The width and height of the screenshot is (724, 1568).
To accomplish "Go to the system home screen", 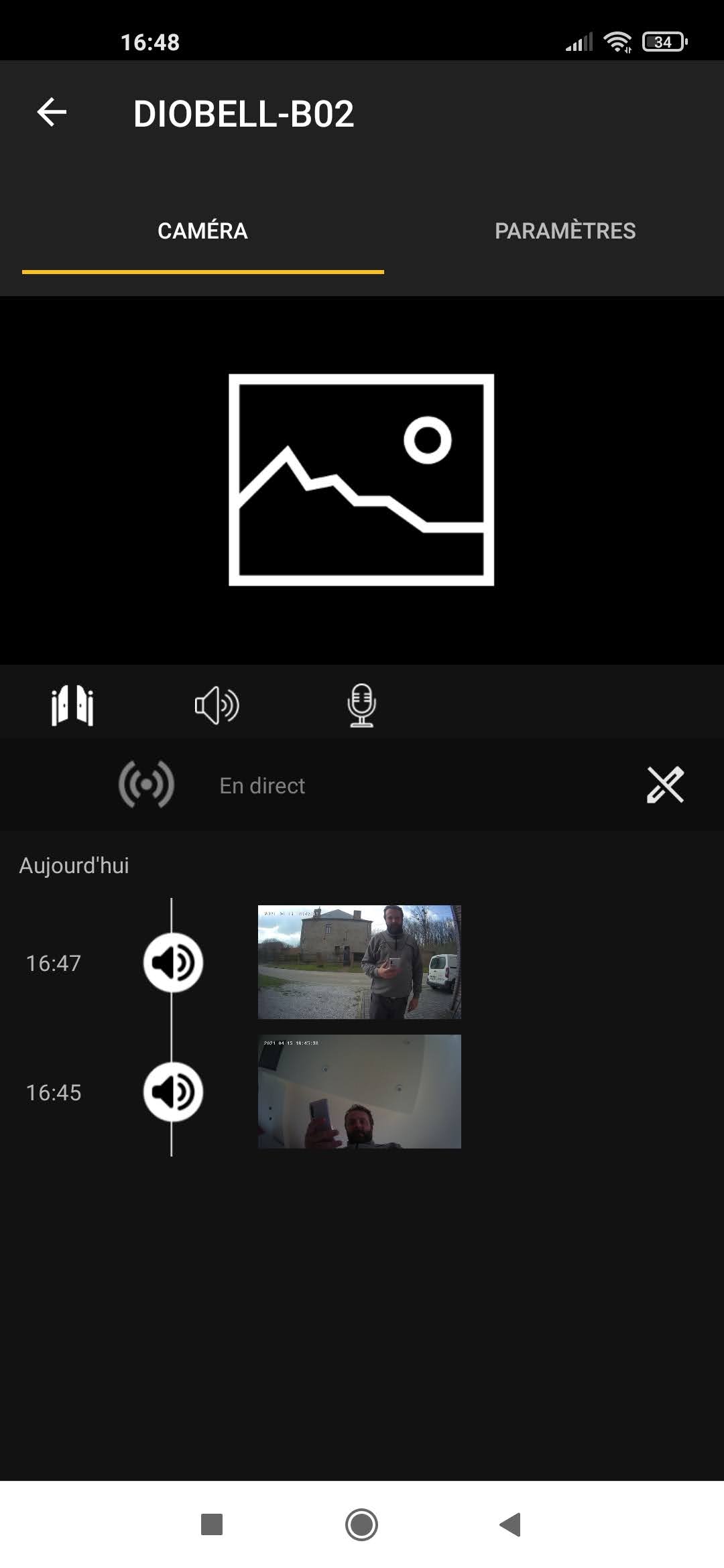I will (361, 1524).
